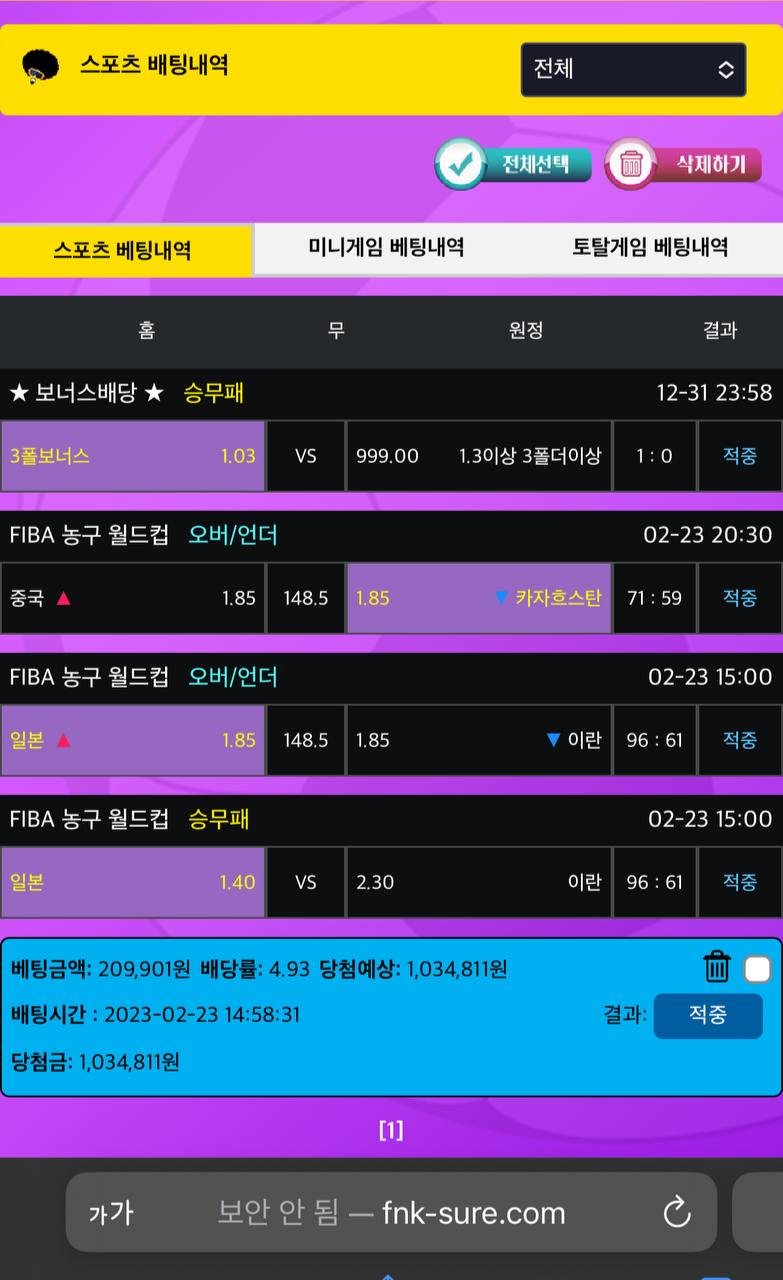Delete this bet via the trash icon

click(x=717, y=967)
